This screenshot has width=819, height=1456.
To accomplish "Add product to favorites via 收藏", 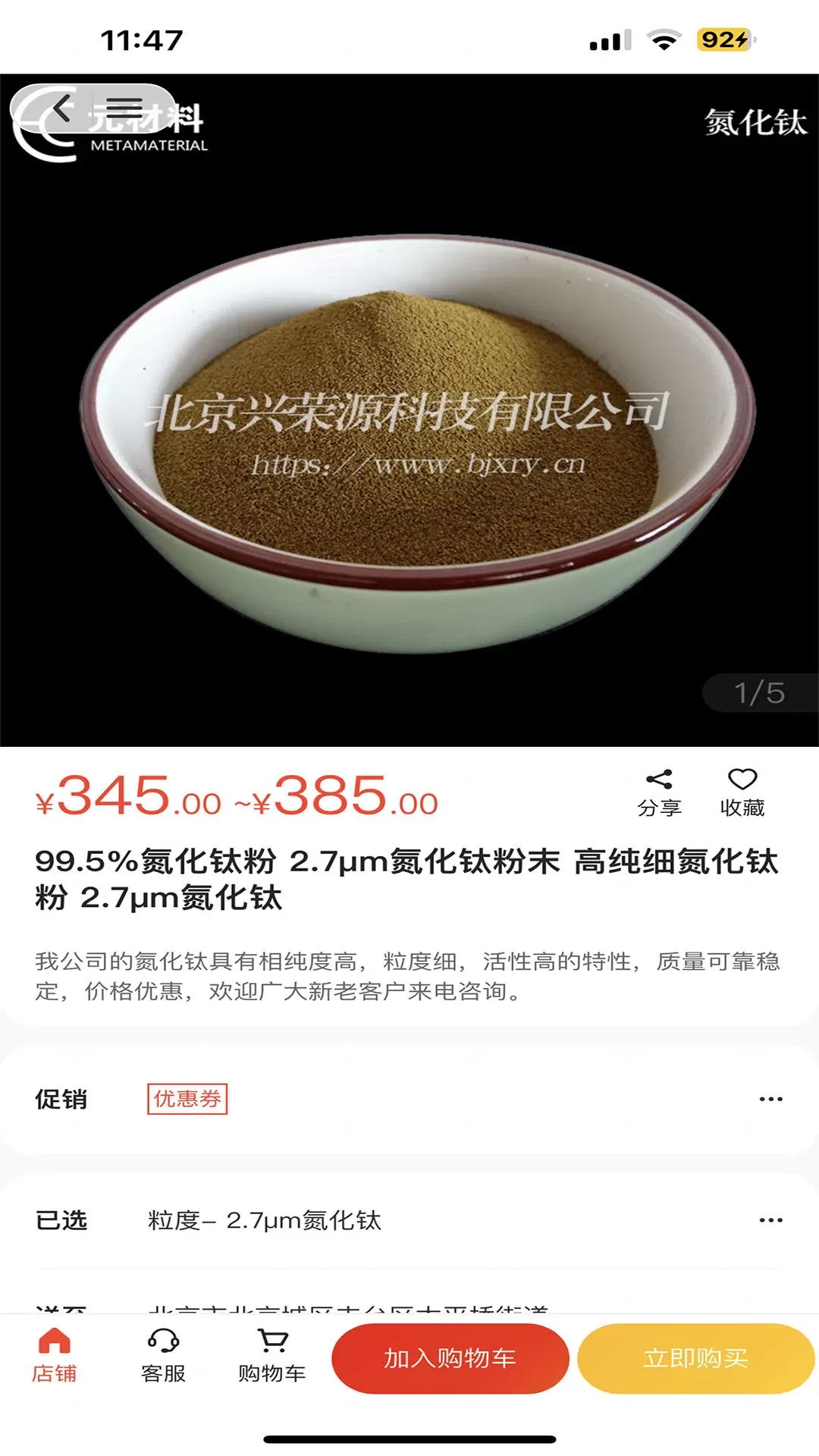I will [742, 793].
